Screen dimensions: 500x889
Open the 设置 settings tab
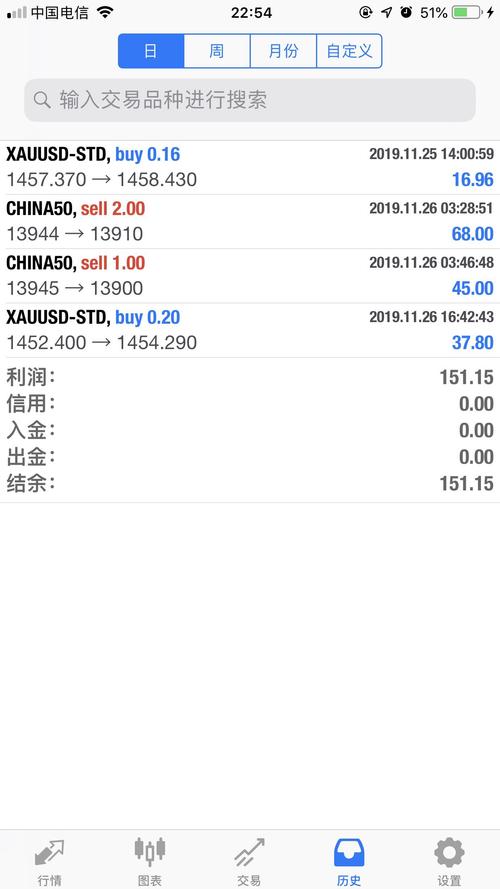pyautogui.click(x=450, y=862)
